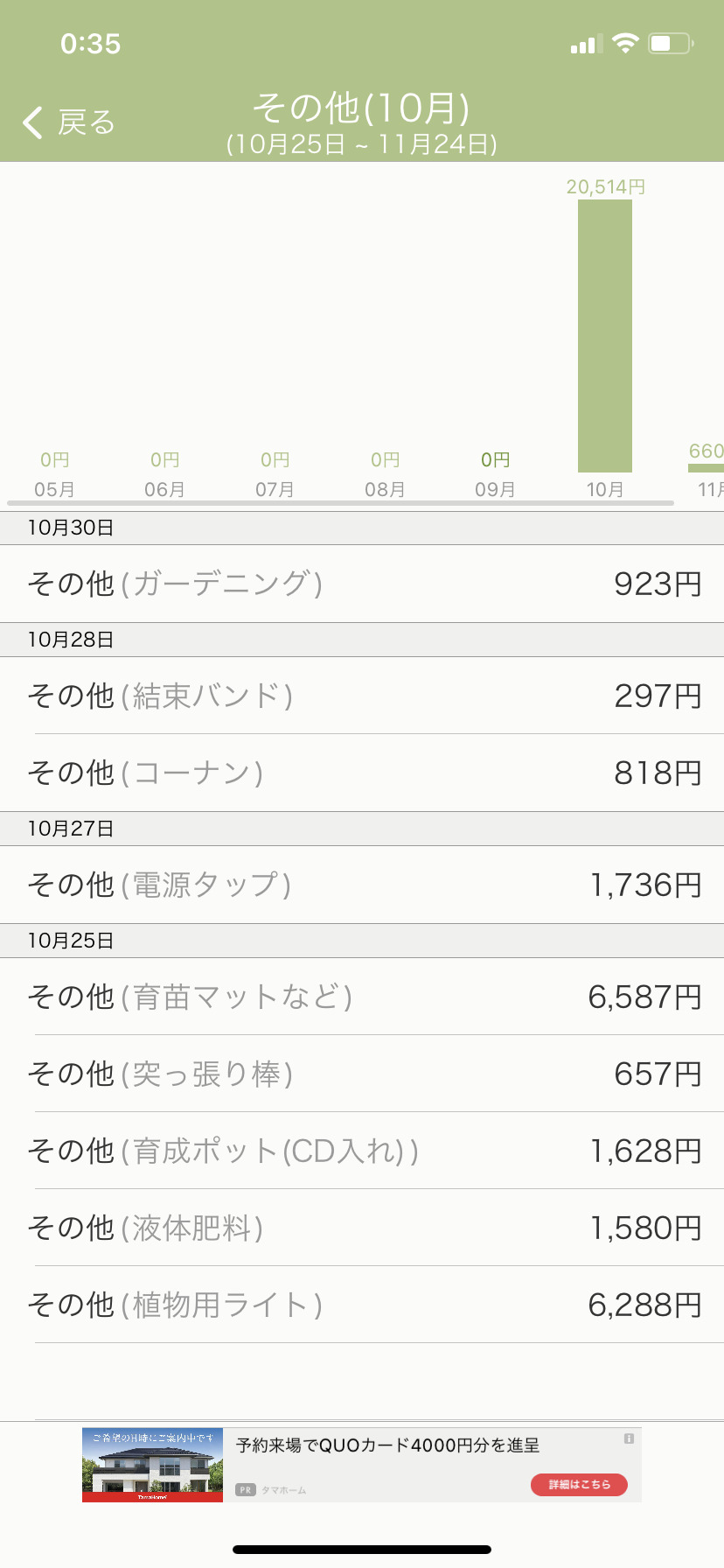Open the コーナン 818円 entry

point(362,773)
